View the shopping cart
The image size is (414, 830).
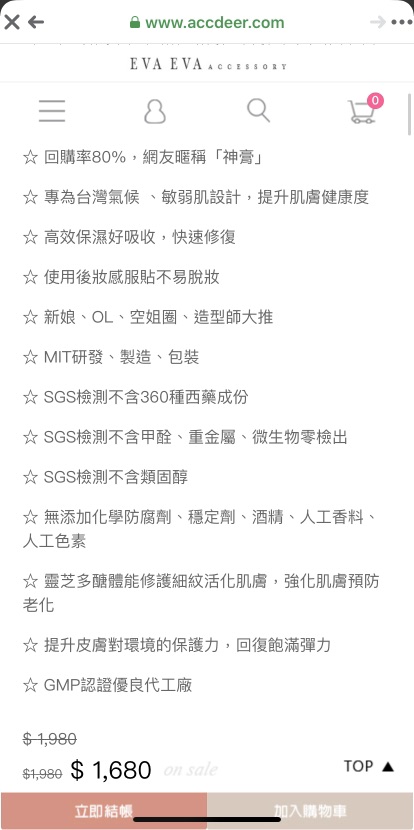(365, 109)
